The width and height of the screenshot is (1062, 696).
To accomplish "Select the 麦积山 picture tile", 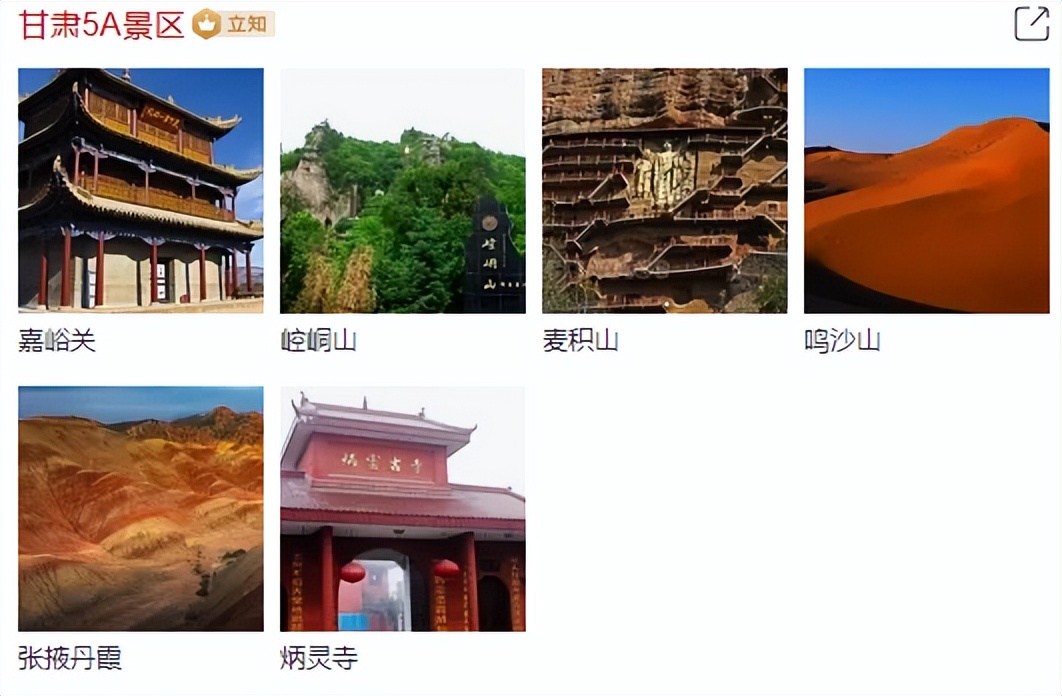I will click(664, 191).
